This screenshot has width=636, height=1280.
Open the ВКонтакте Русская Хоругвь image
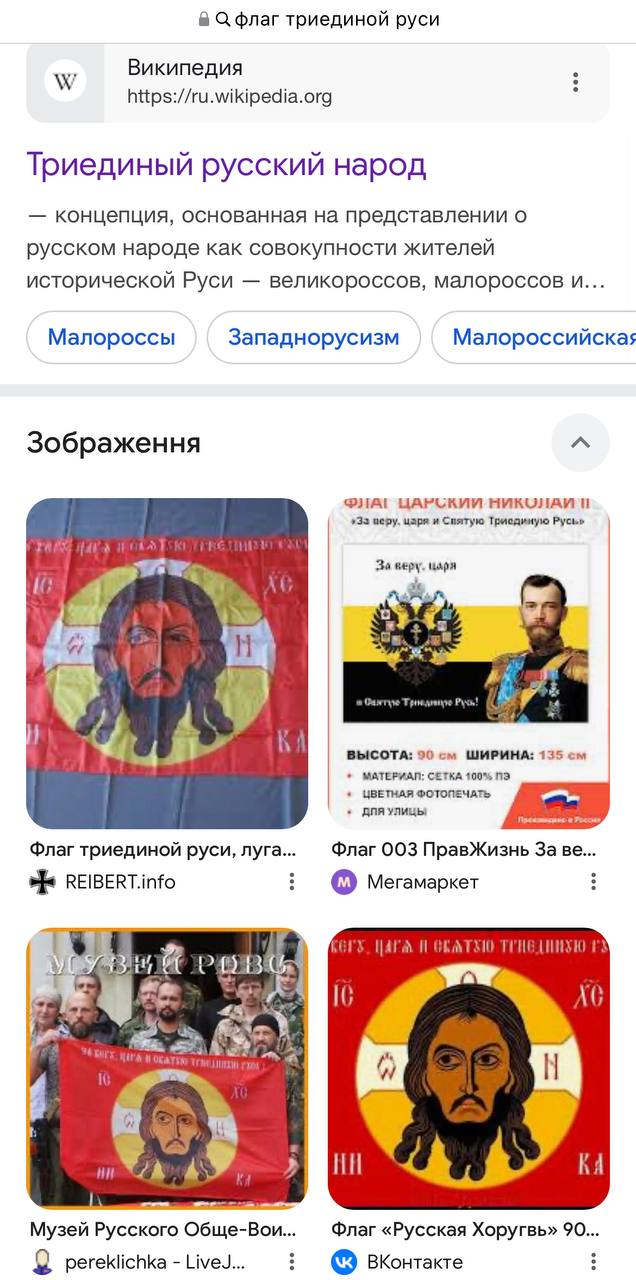point(469,1068)
